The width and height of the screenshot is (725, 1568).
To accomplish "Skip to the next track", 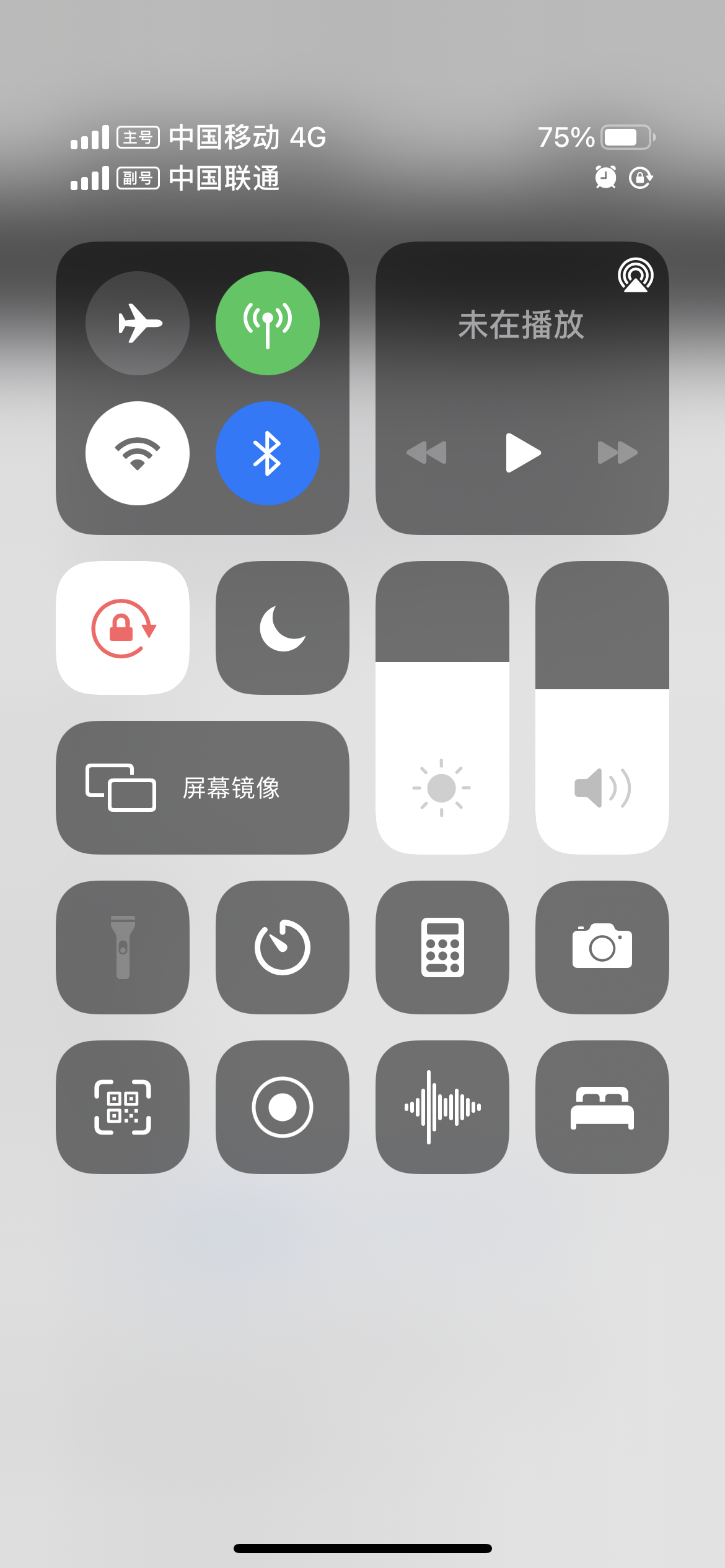I will coord(617,453).
